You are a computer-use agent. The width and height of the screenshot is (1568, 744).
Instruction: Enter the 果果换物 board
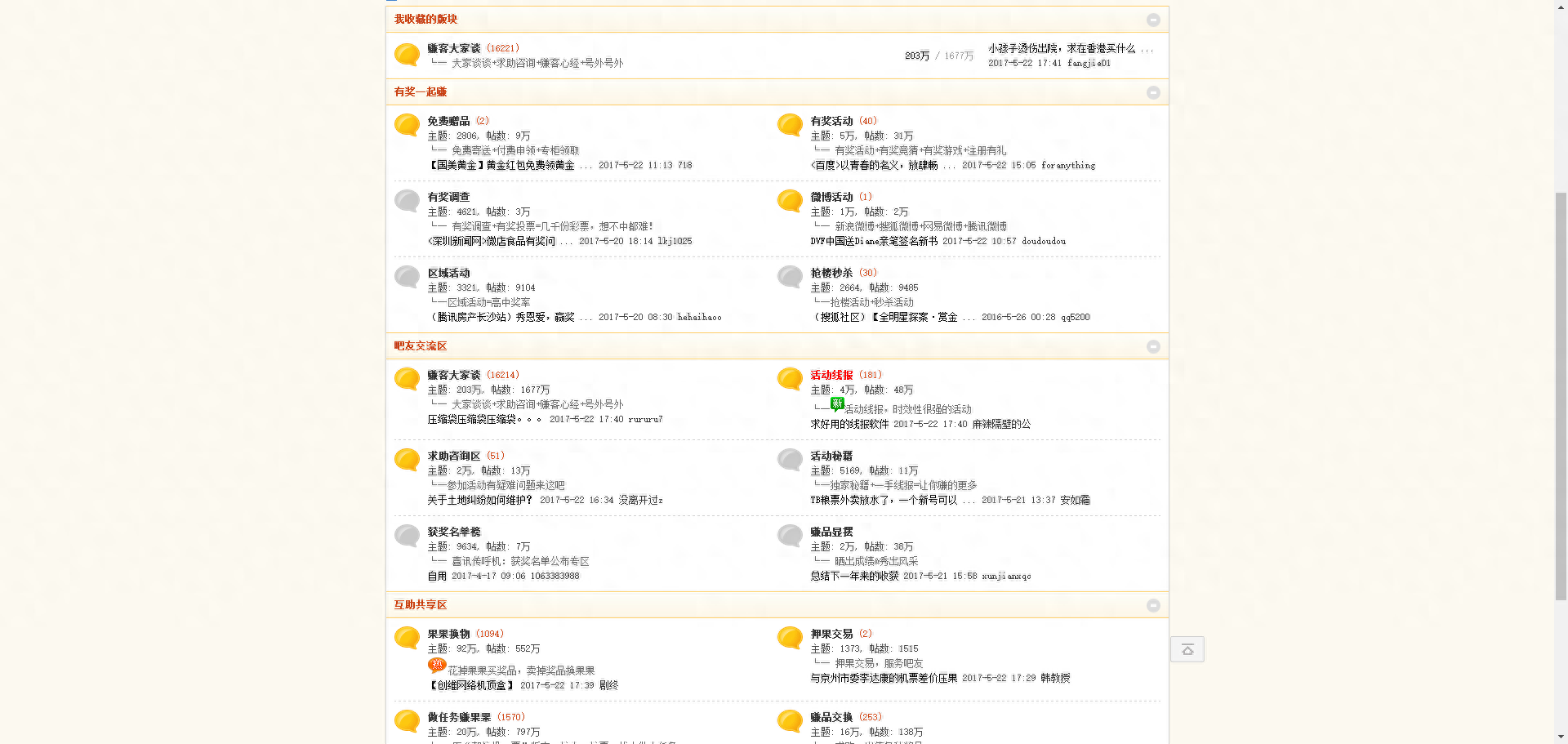[448, 634]
